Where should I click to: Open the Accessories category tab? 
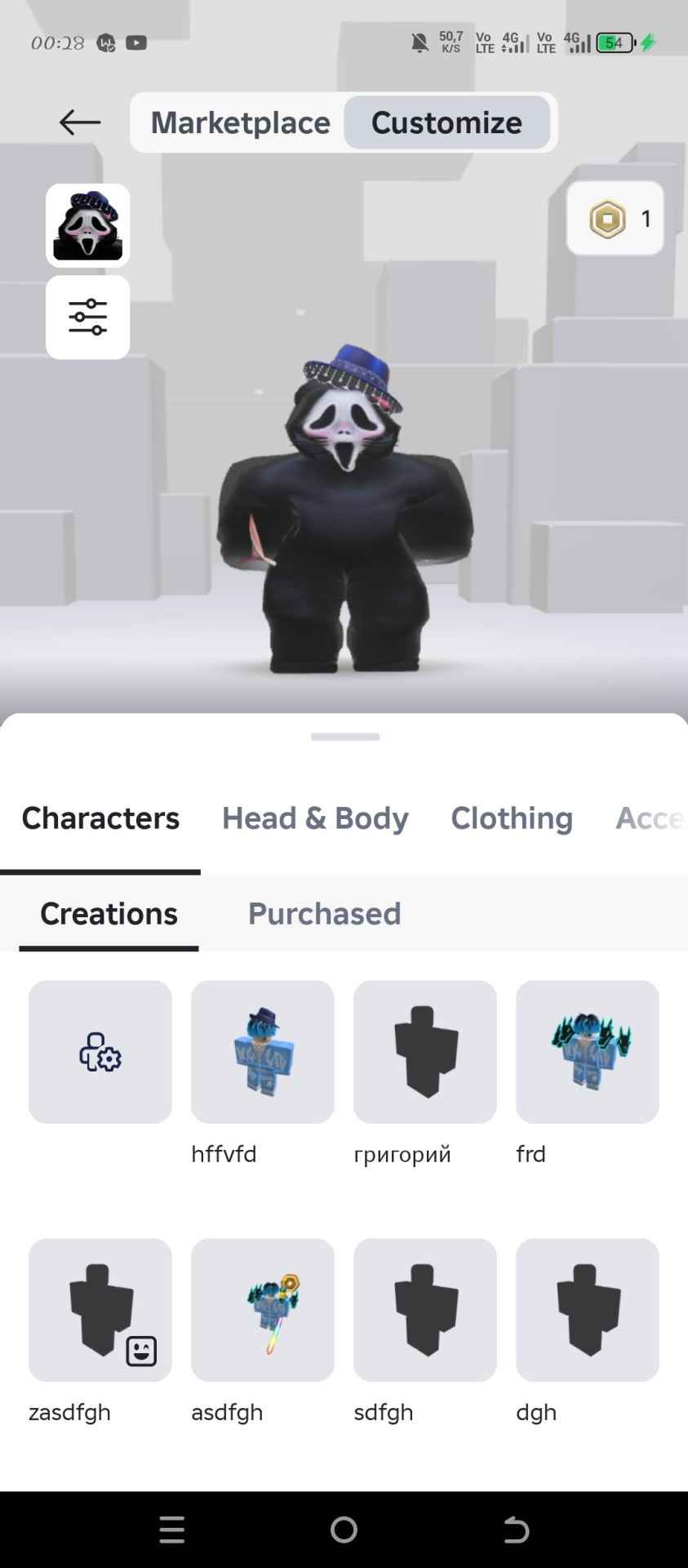pos(653,817)
